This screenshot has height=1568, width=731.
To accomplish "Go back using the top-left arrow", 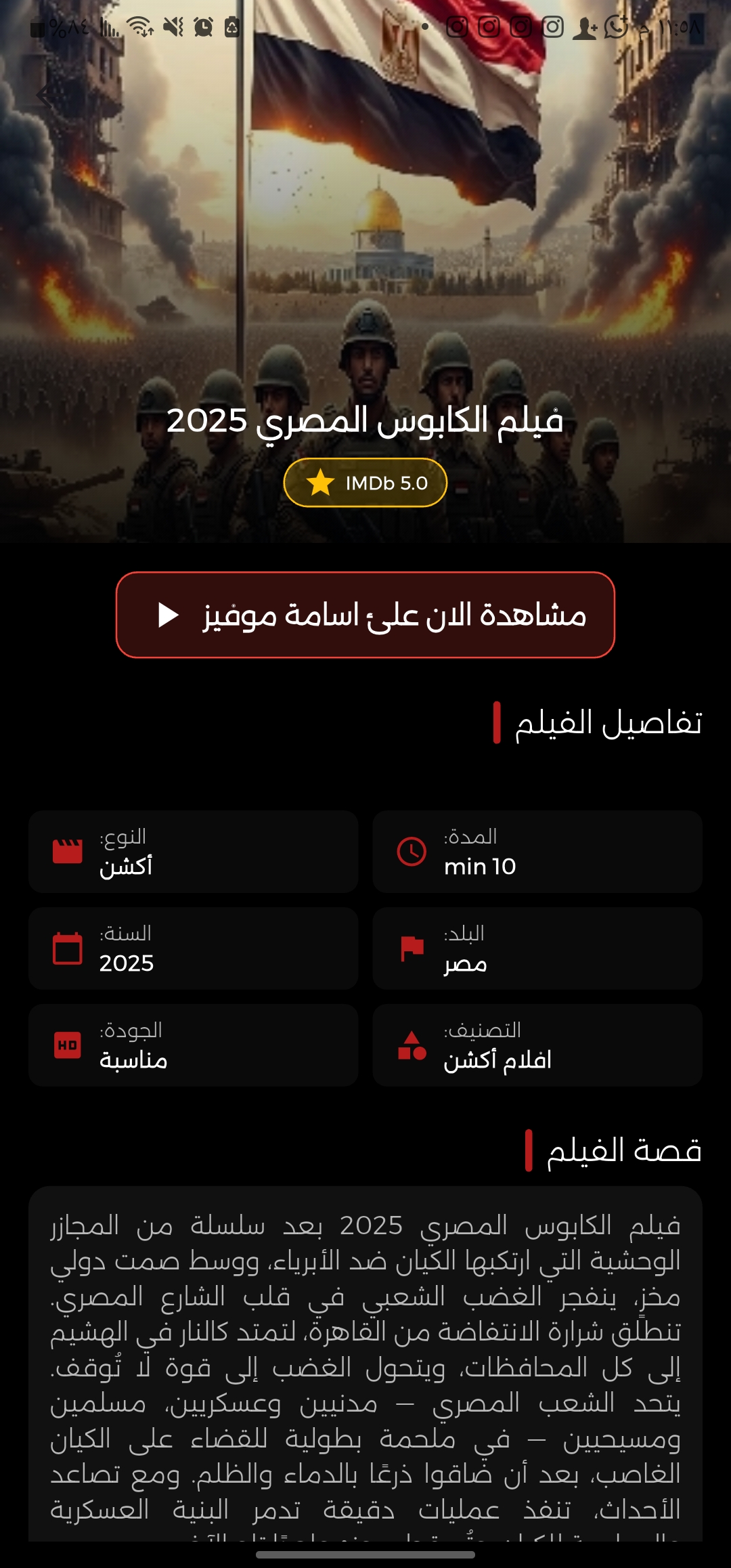I will pyautogui.click(x=47, y=95).
